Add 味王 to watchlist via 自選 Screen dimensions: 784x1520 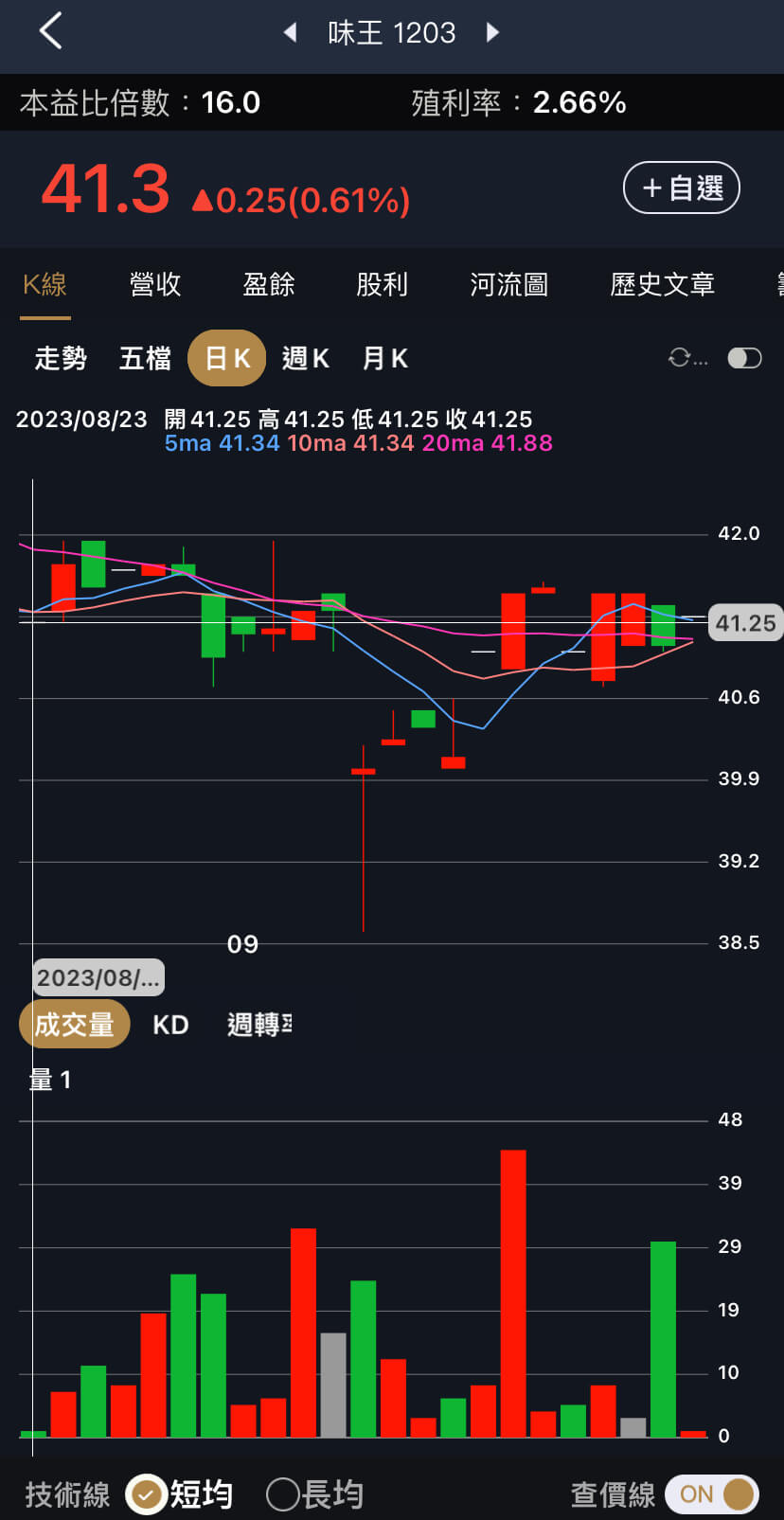point(681,188)
